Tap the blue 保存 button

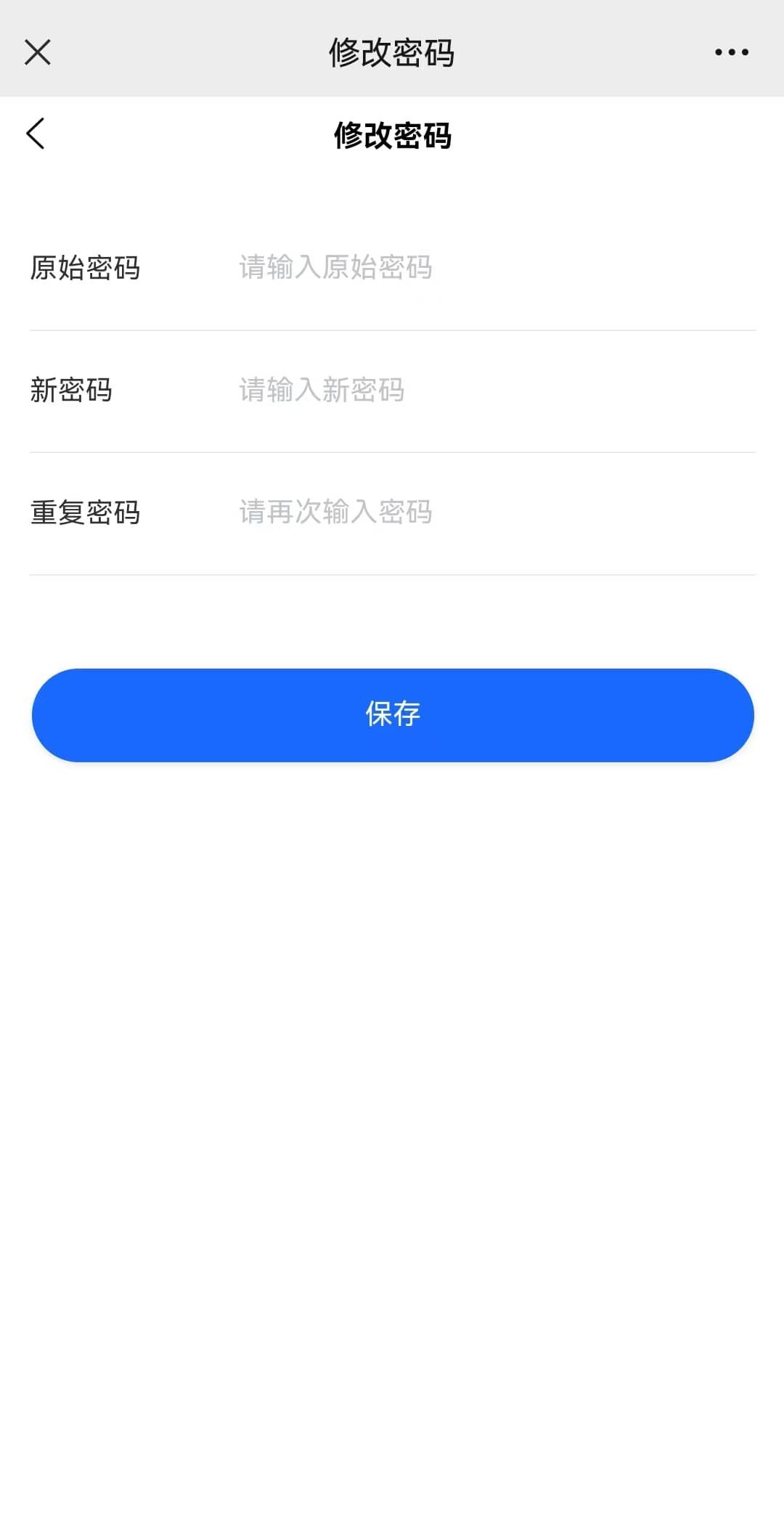click(393, 715)
